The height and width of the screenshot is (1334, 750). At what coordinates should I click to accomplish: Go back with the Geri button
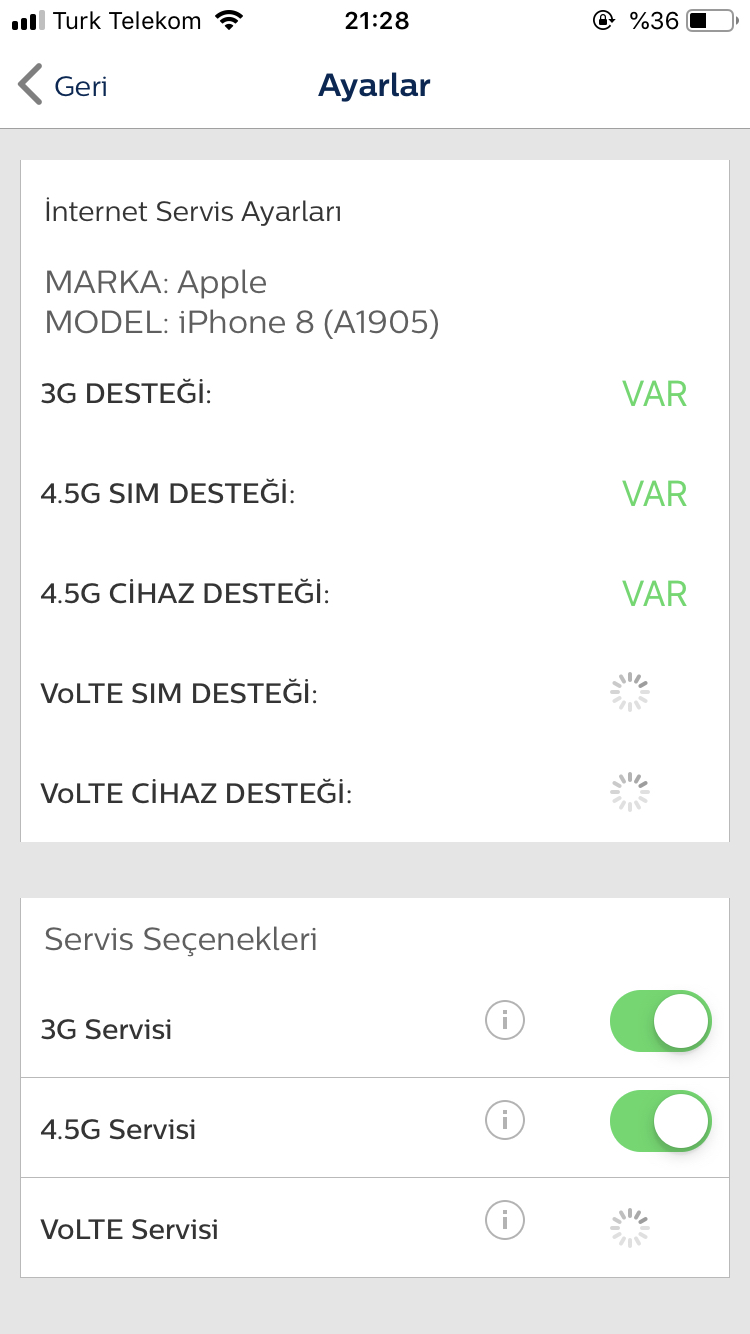[62, 86]
